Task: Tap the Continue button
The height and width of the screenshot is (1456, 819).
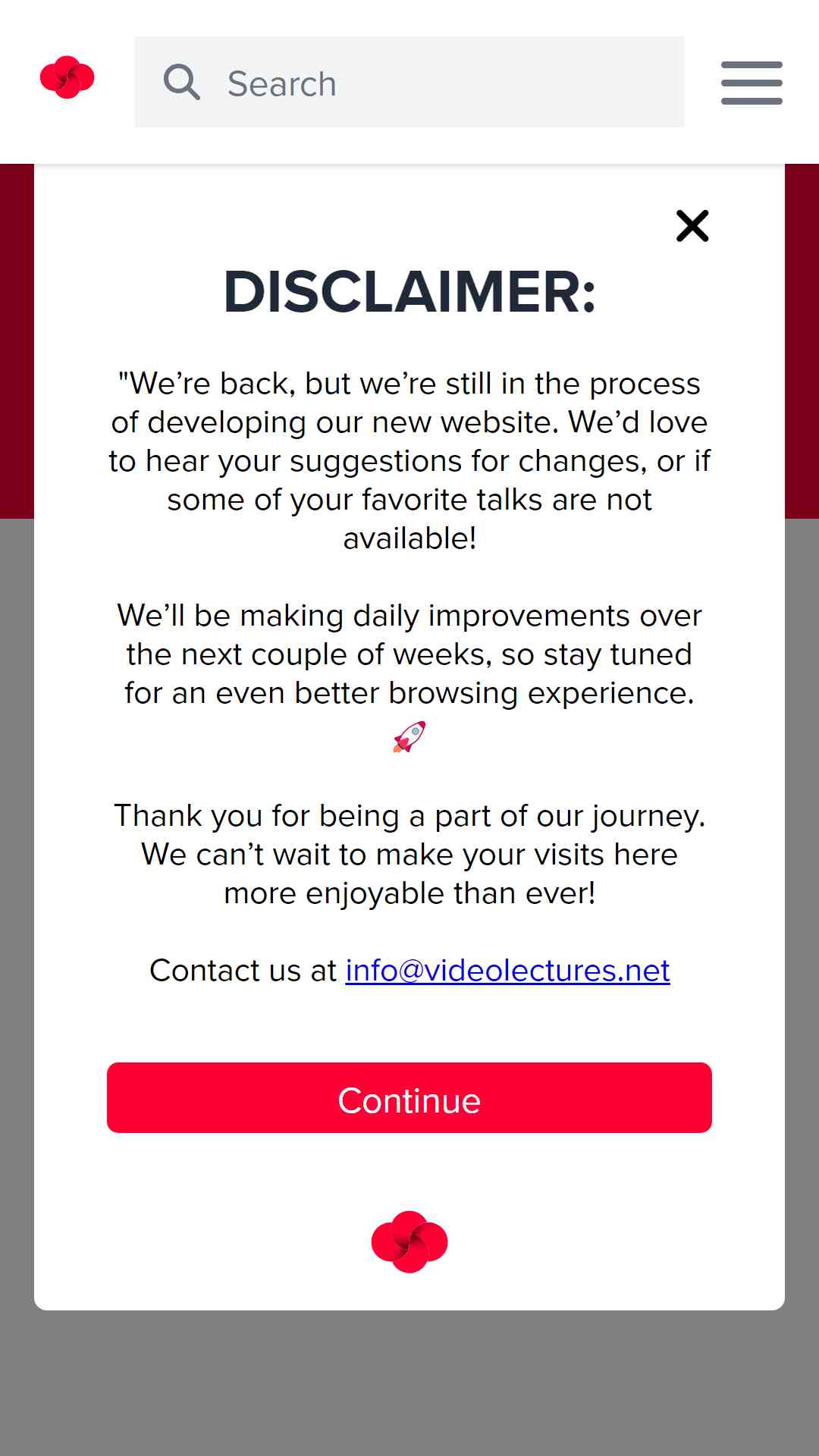Action: point(409,1097)
